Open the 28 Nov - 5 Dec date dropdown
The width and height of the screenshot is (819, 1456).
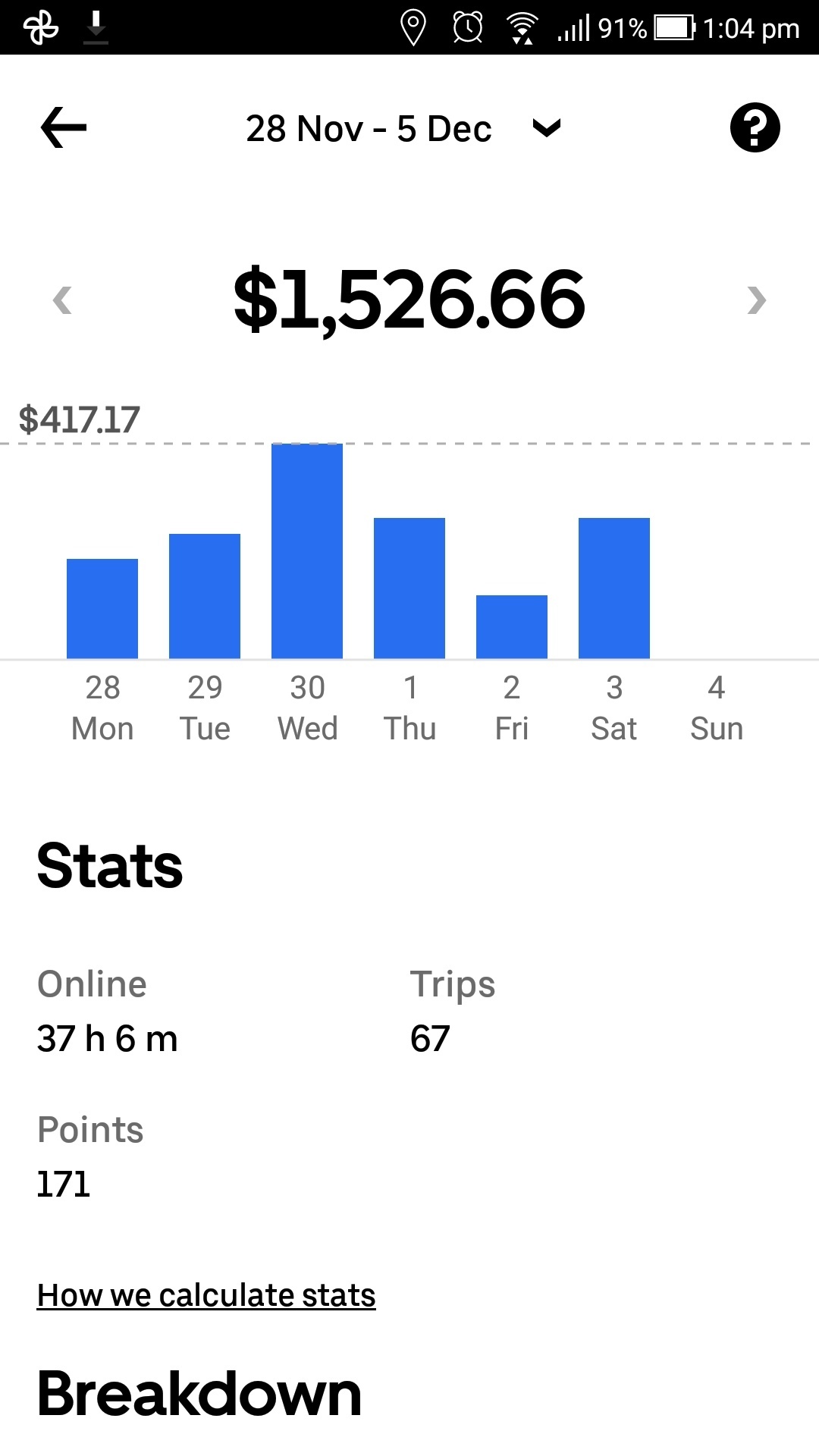403,128
